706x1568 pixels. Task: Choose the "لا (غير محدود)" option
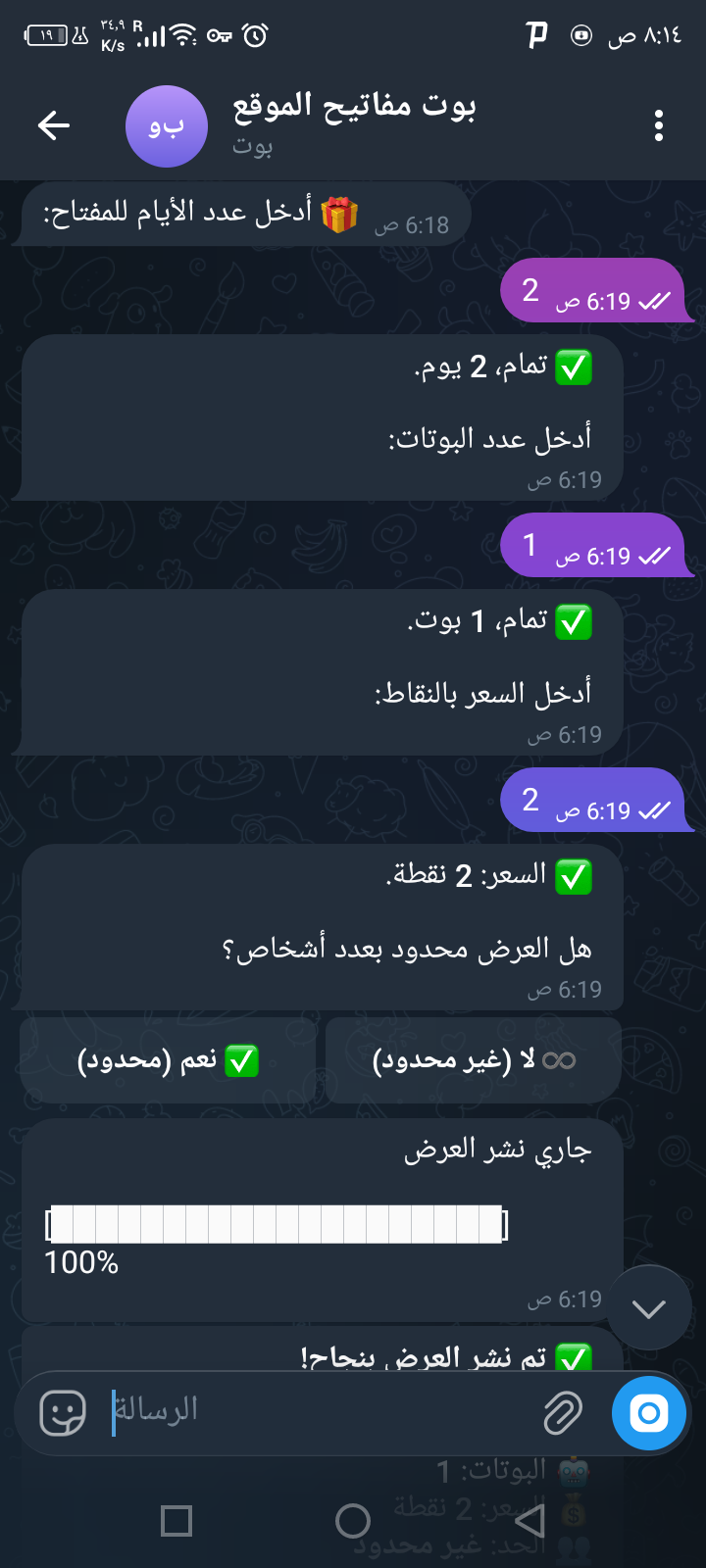point(474,1060)
